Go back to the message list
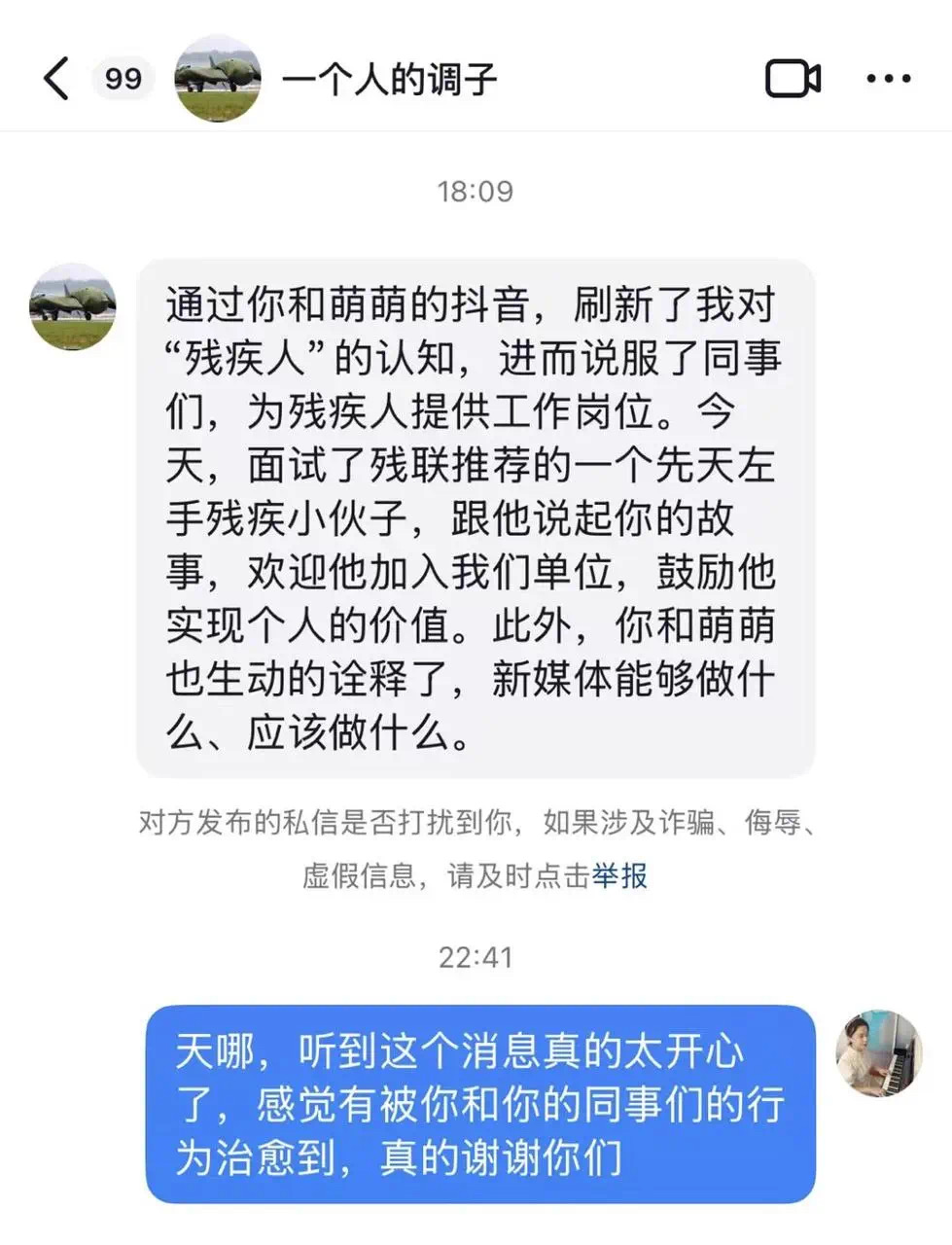952x1245 pixels. (x=56, y=79)
